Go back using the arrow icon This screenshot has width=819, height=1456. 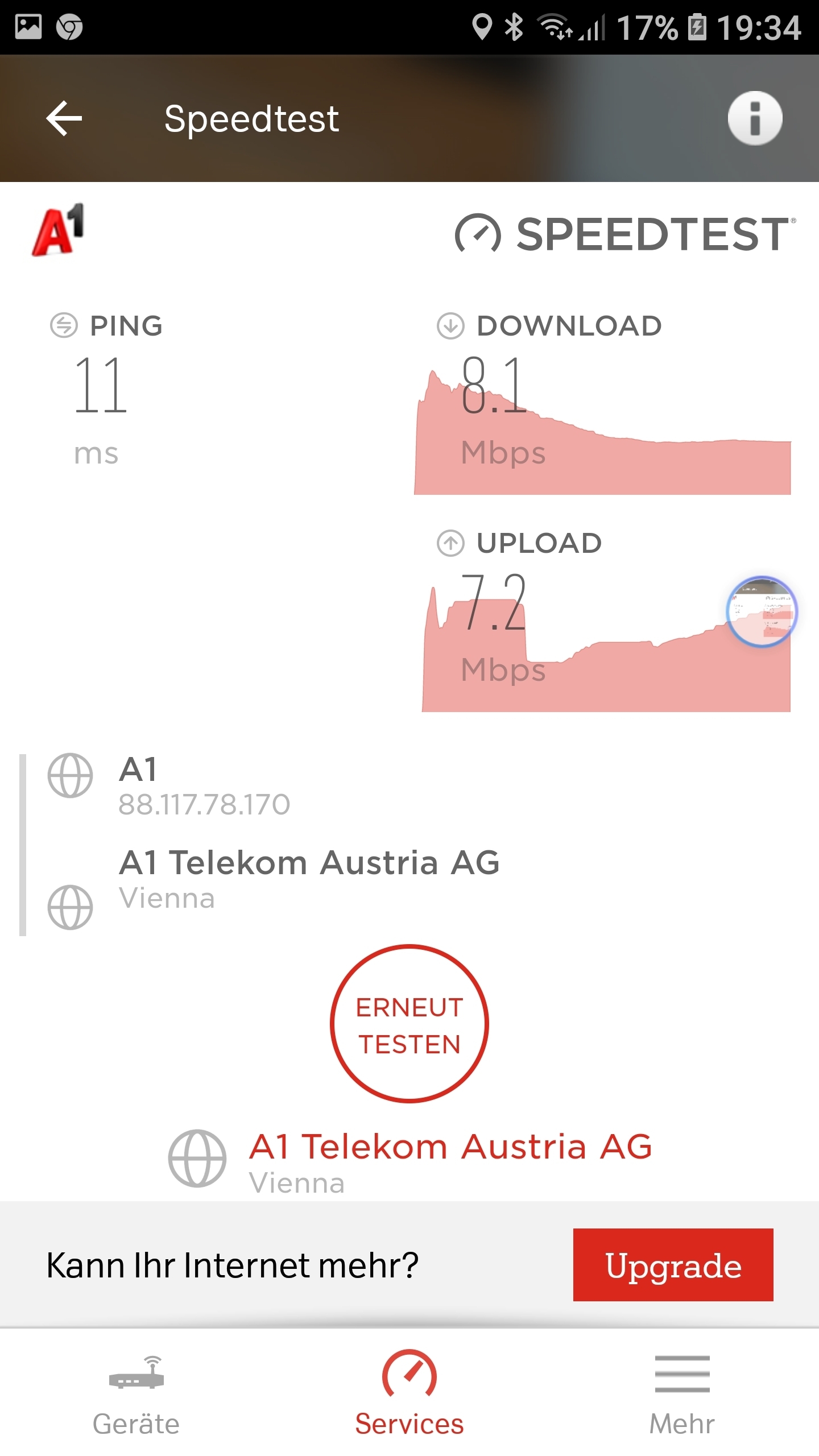click(64, 118)
